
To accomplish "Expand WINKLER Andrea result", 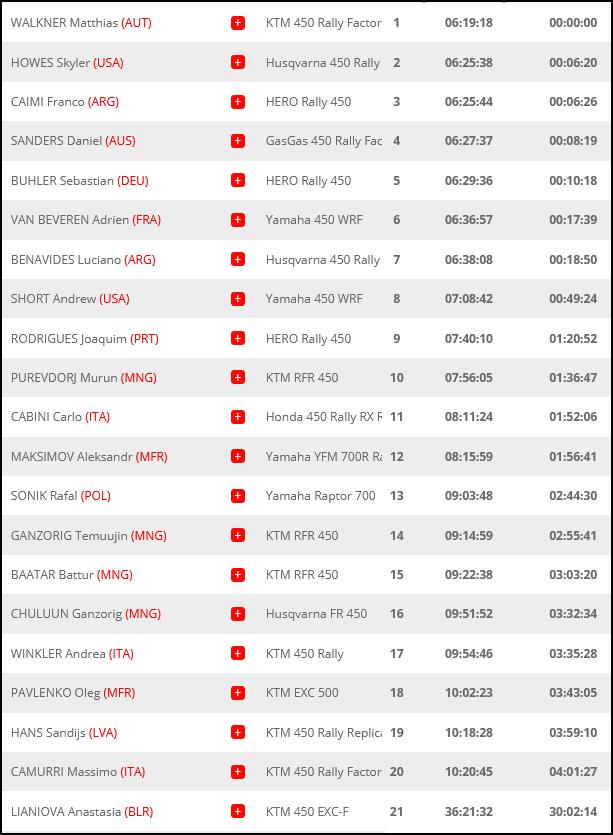I will click(x=238, y=654).
